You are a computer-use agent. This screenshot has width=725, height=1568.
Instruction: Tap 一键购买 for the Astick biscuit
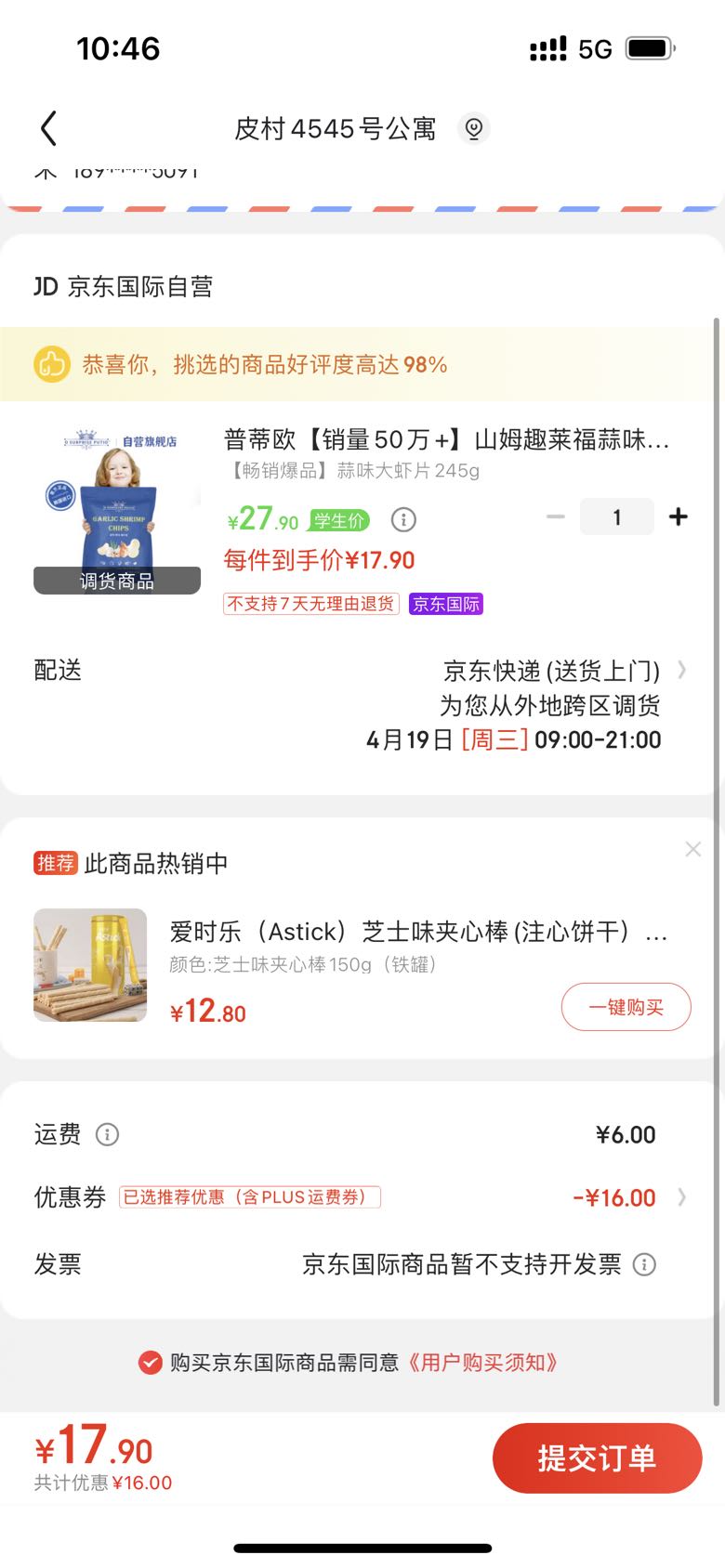coord(626,1007)
